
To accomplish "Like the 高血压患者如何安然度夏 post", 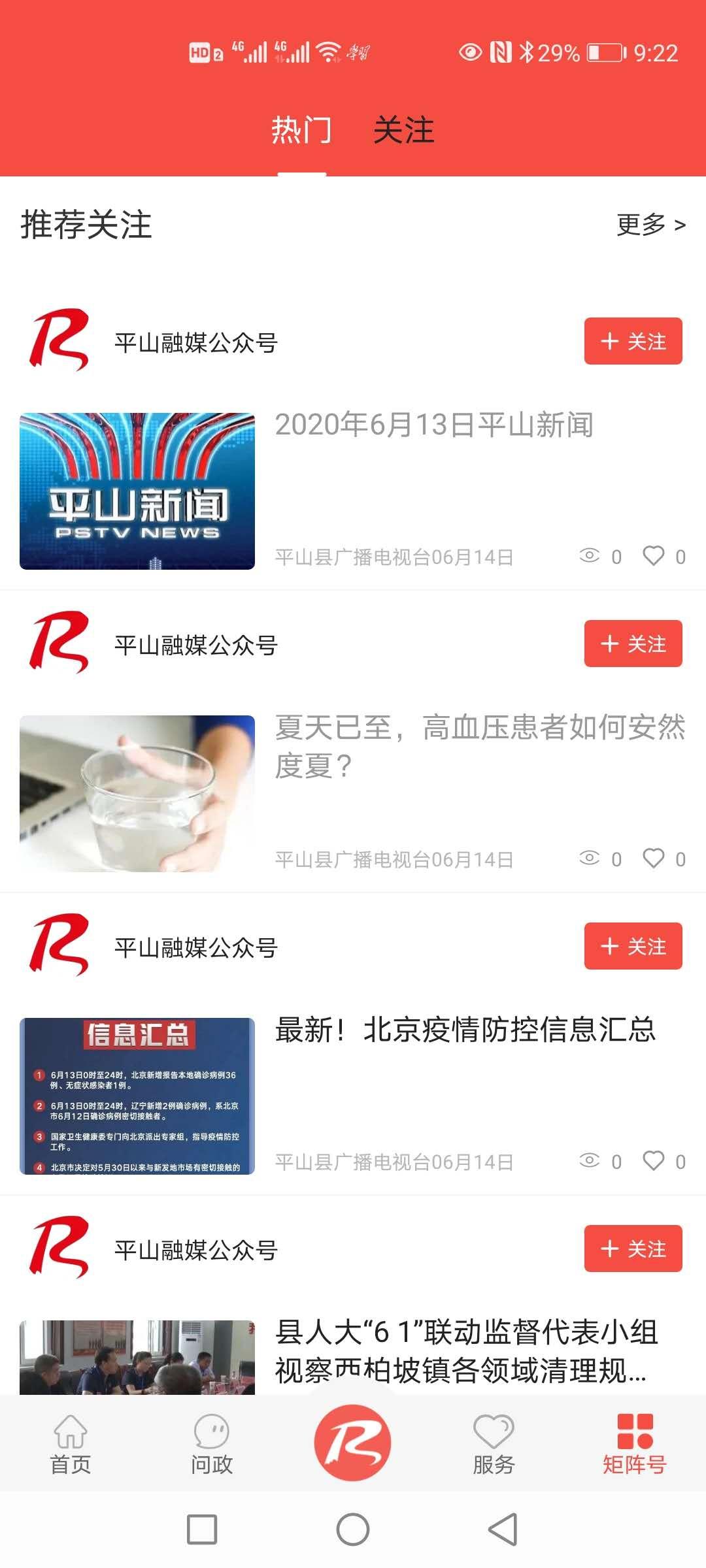I will [x=654, y=858].
